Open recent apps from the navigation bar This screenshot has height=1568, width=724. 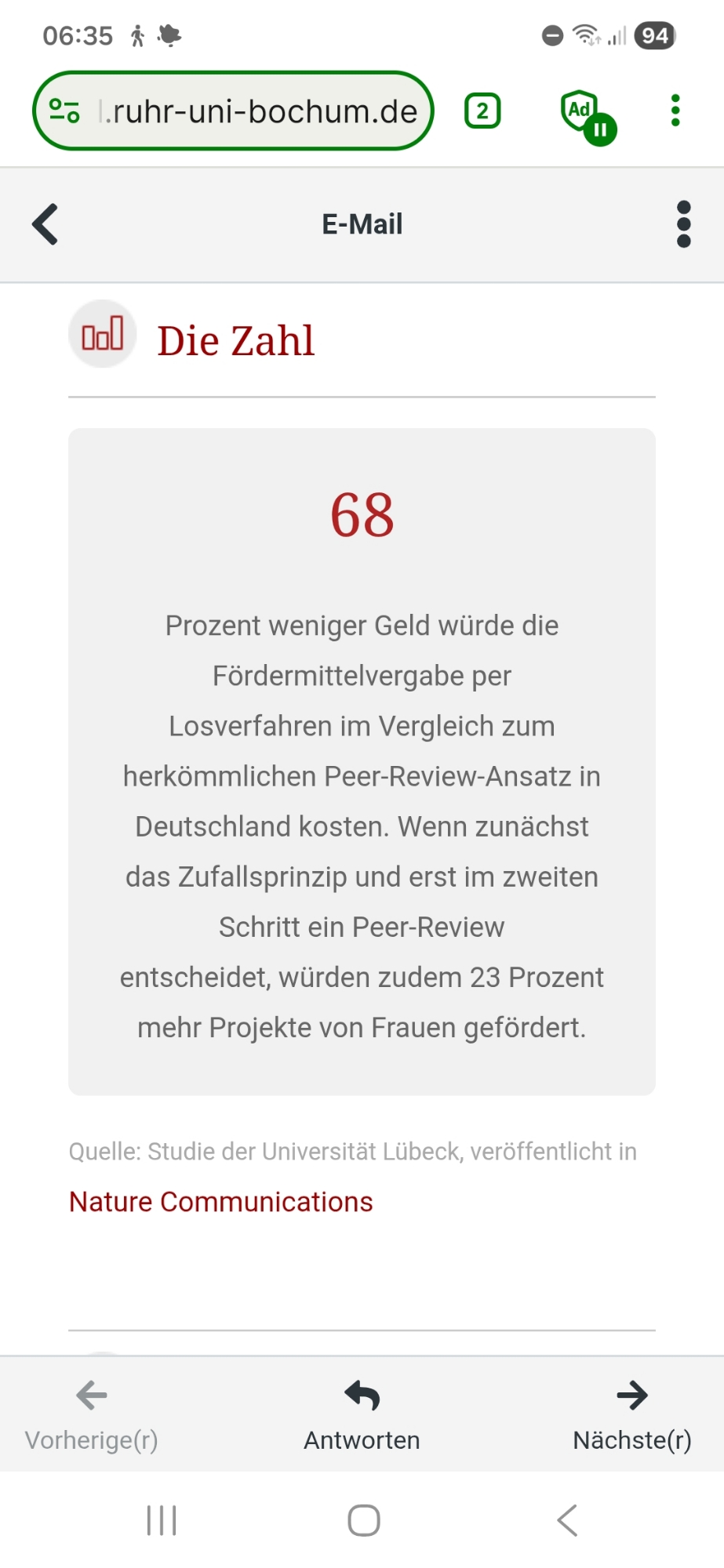pyautogui.click(x=162, y=1520)
